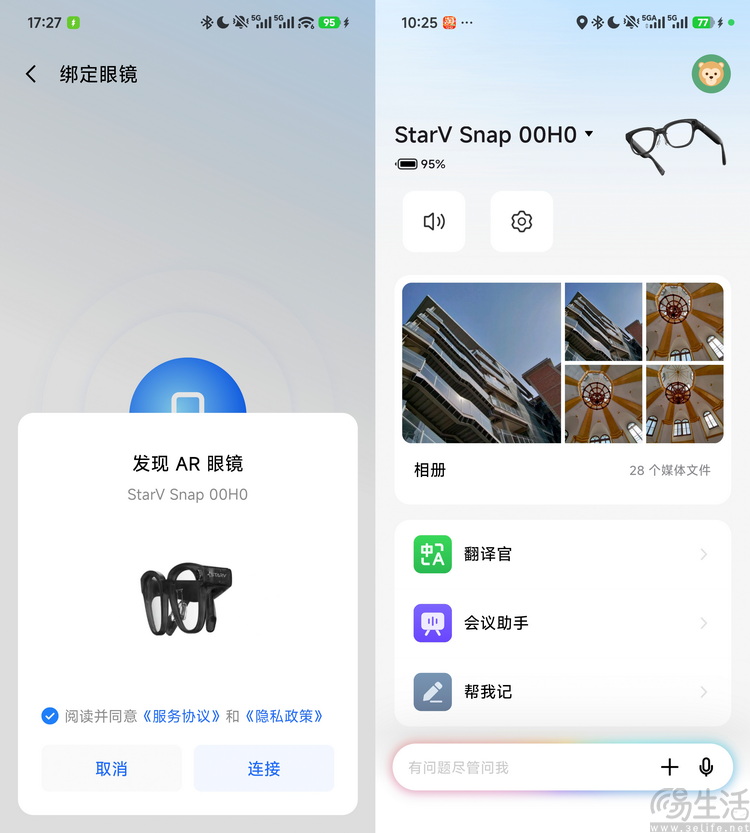This screenshot has width=750, height=833.
Task: Open the 服务协议 link
Action: [180, 716]
